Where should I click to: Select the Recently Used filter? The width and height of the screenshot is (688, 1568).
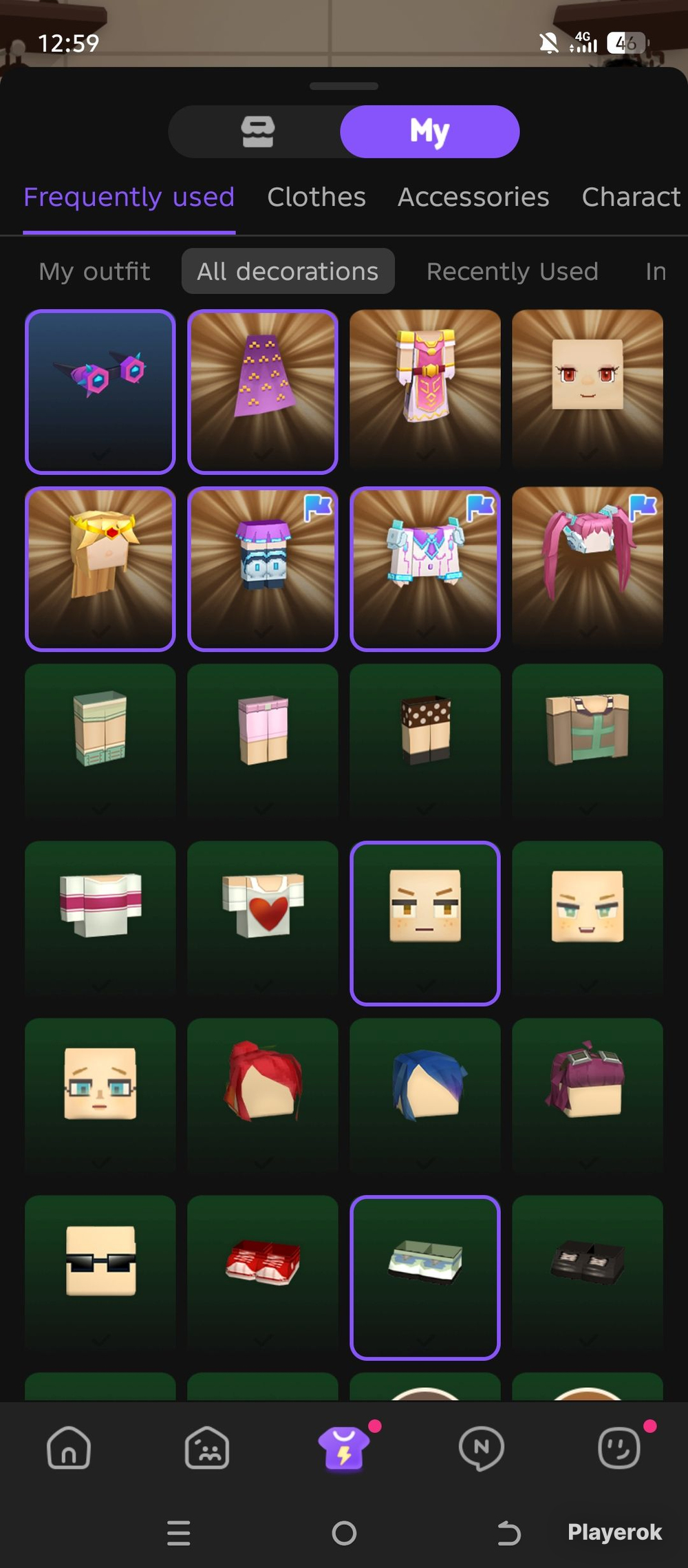512,271
